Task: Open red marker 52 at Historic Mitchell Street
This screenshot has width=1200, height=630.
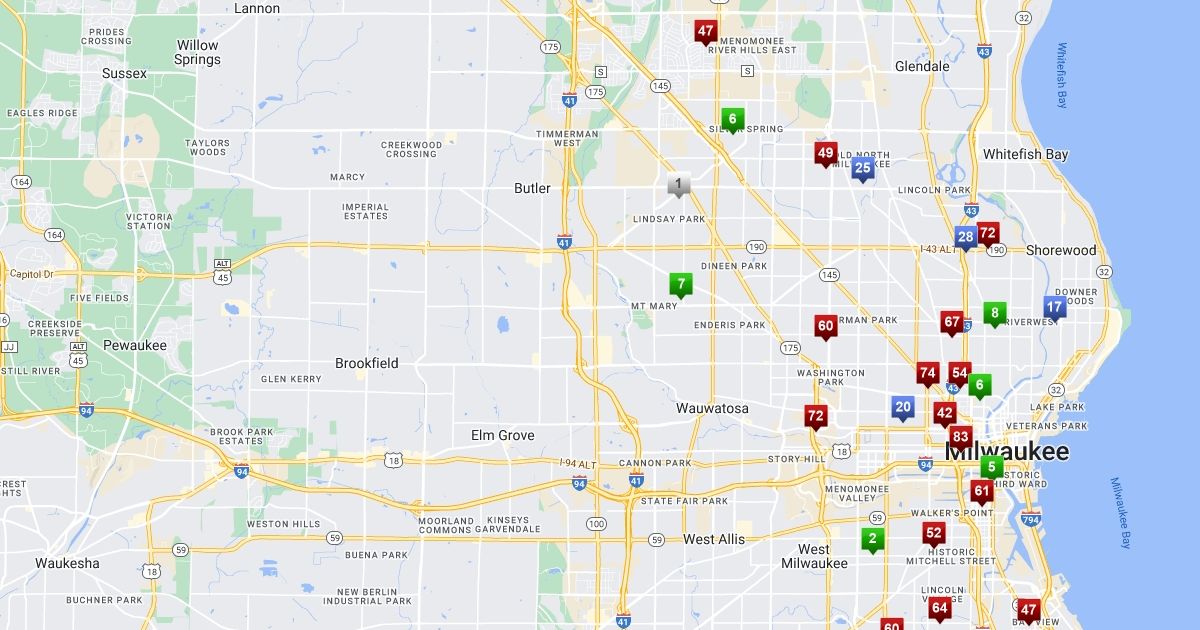Action: (x=934, y=533)
